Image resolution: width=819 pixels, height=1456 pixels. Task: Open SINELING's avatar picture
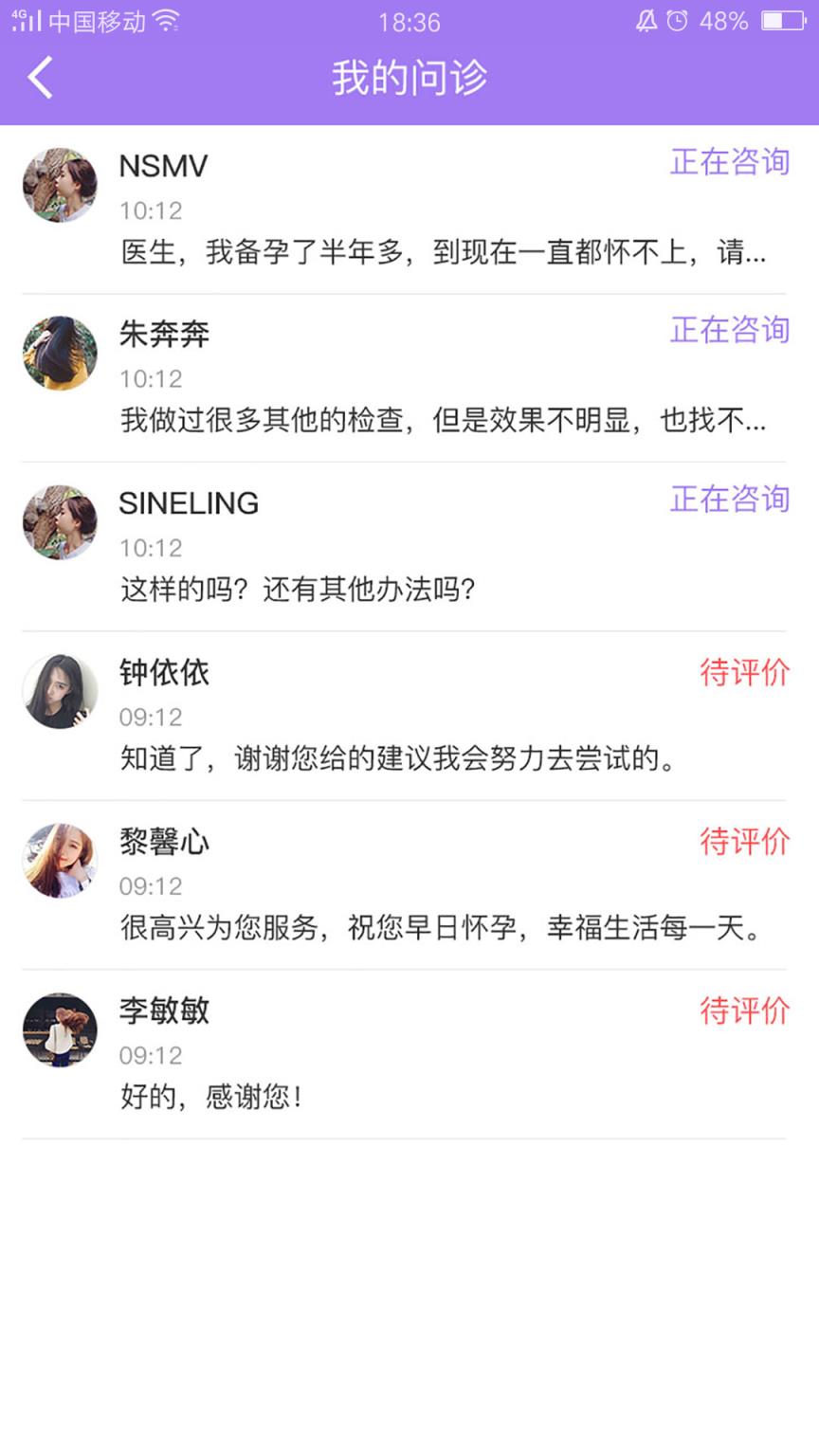pyautogui.click(x=60, y=522)
